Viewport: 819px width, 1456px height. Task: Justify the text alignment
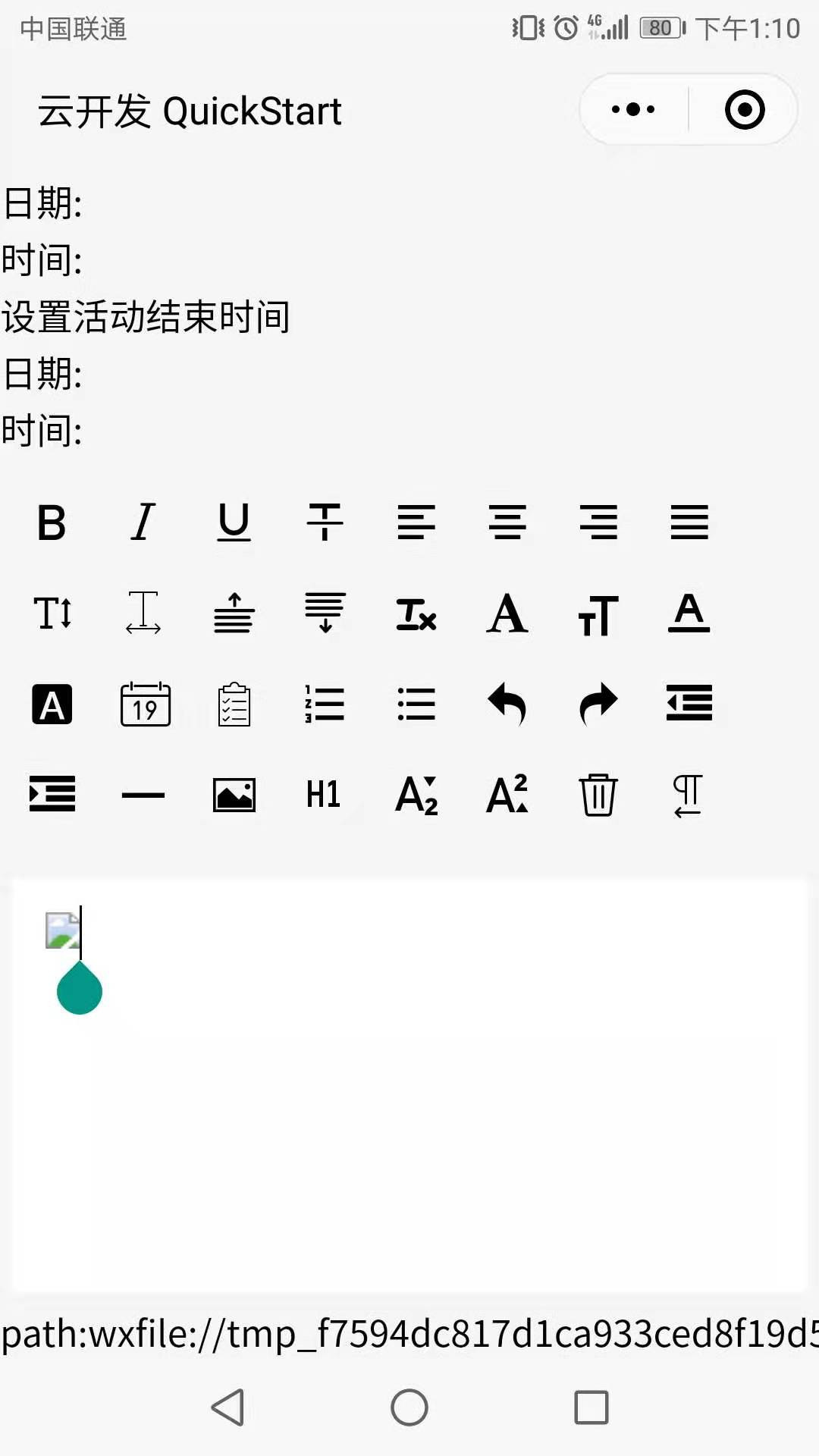click(689, 522)
